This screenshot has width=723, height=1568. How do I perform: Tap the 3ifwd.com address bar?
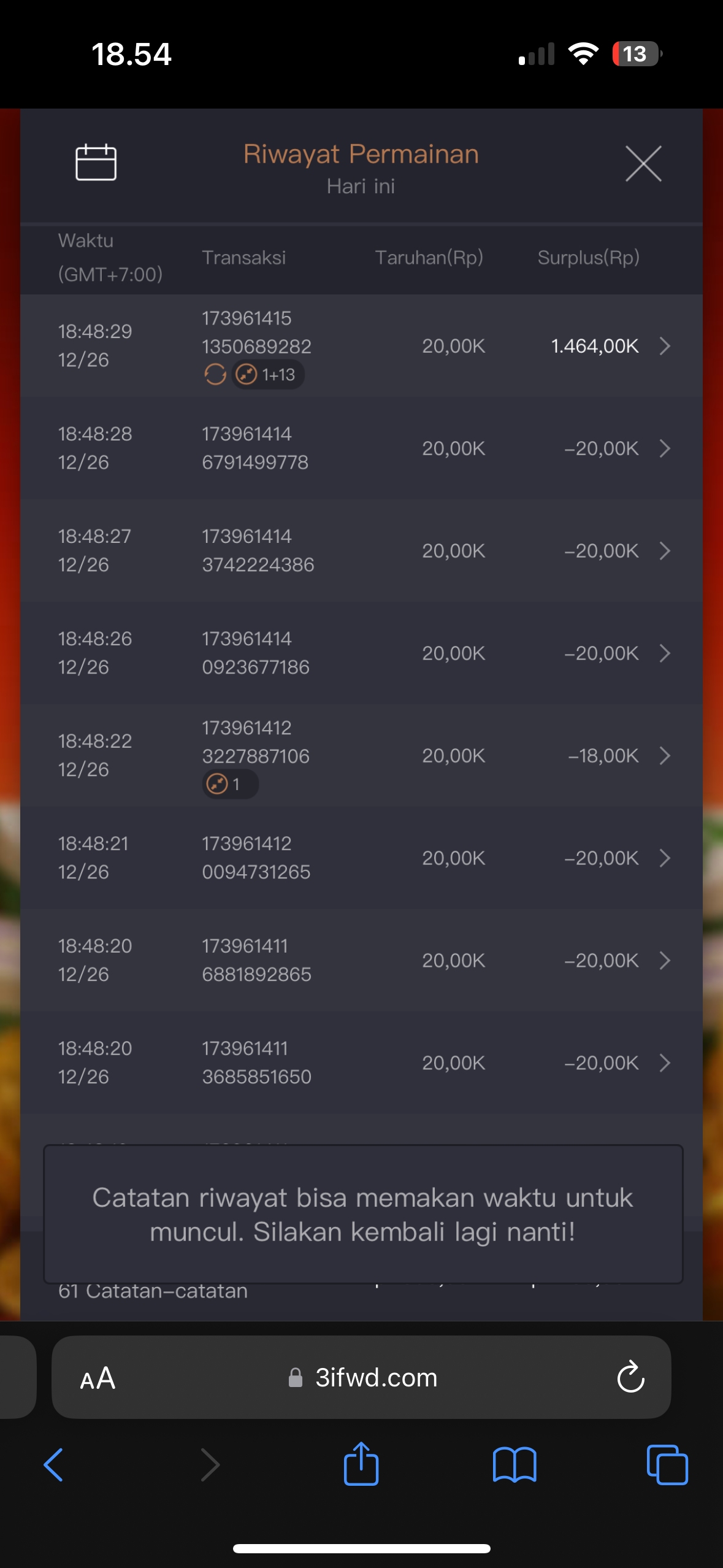375,1378
